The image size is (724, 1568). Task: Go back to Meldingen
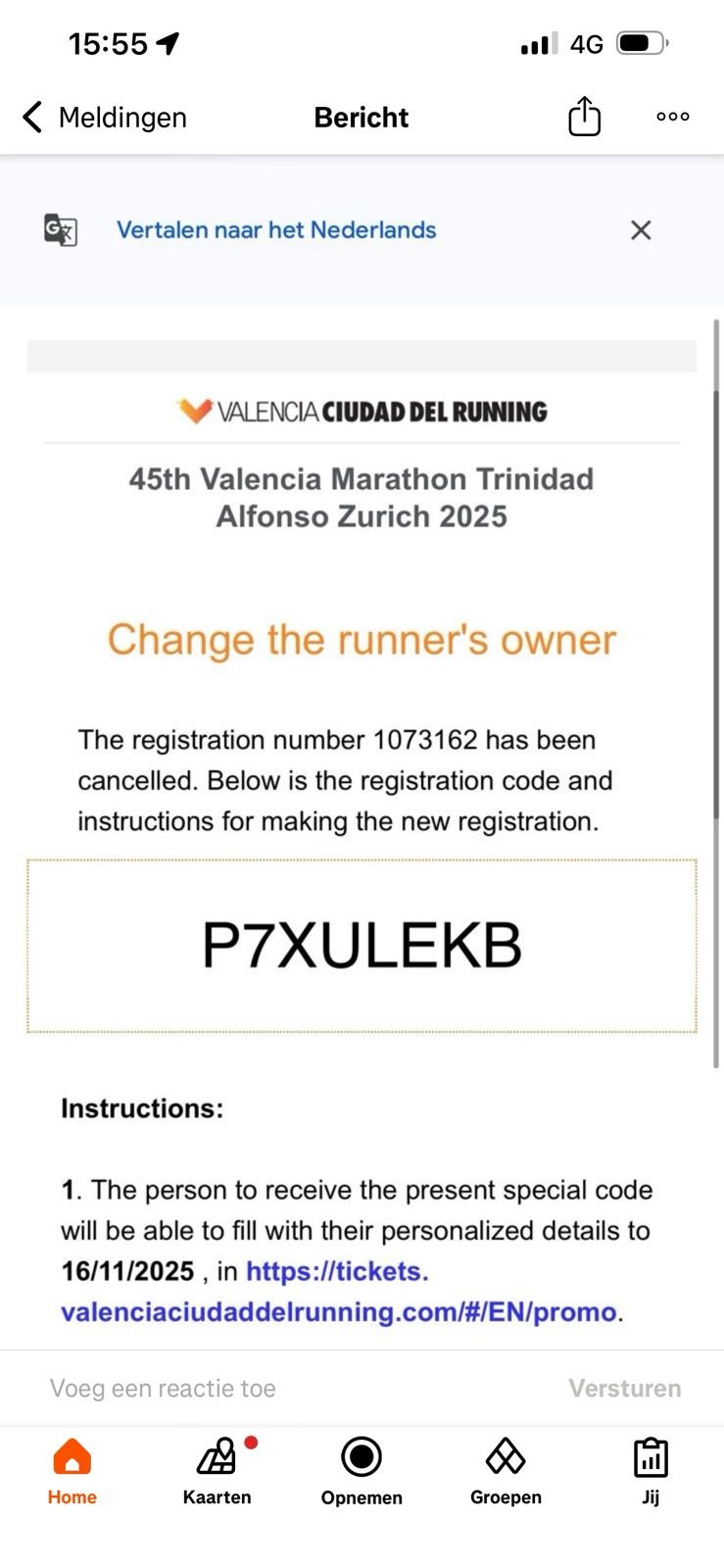(x=103, y=118)
